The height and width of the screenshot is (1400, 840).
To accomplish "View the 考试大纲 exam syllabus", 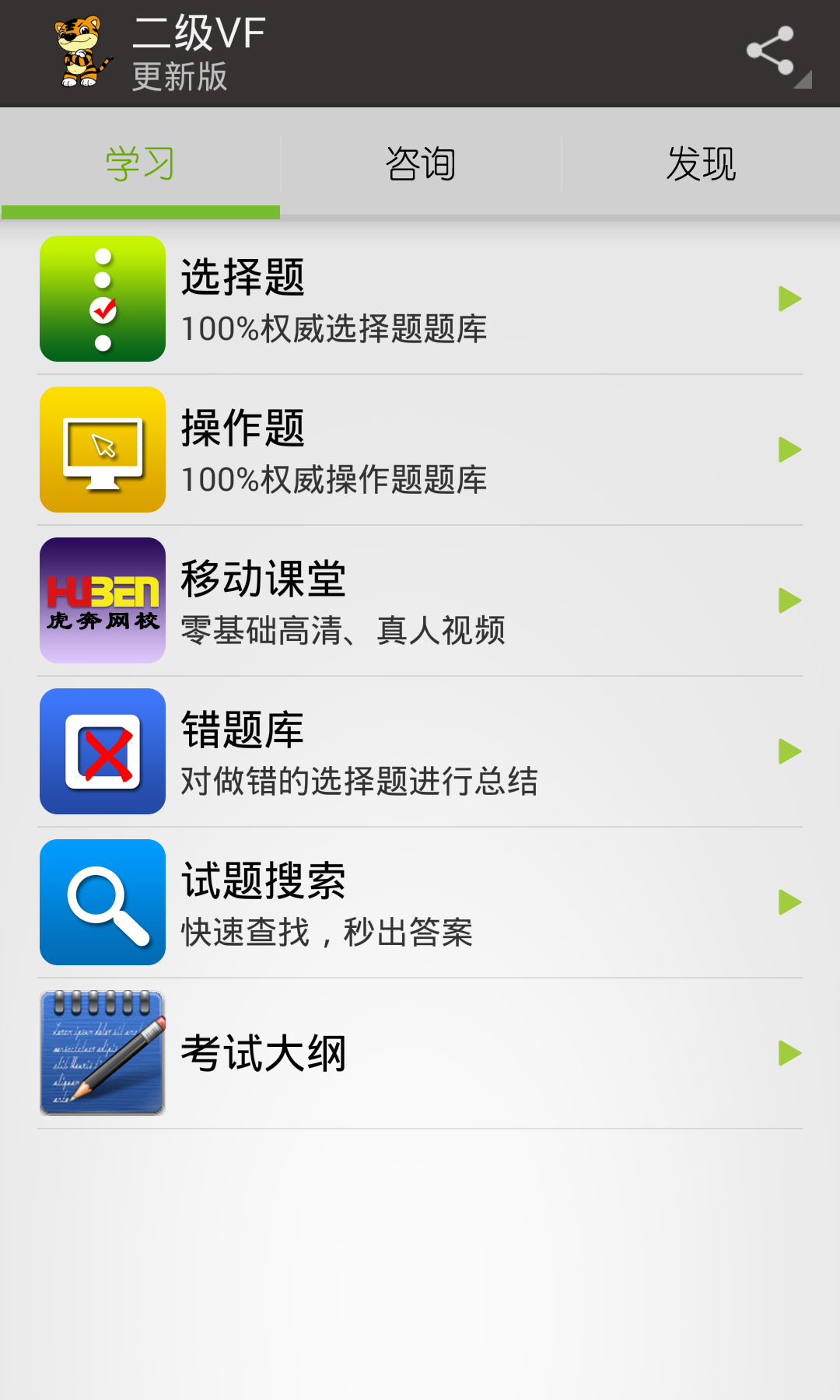I will coord(420,1054).
